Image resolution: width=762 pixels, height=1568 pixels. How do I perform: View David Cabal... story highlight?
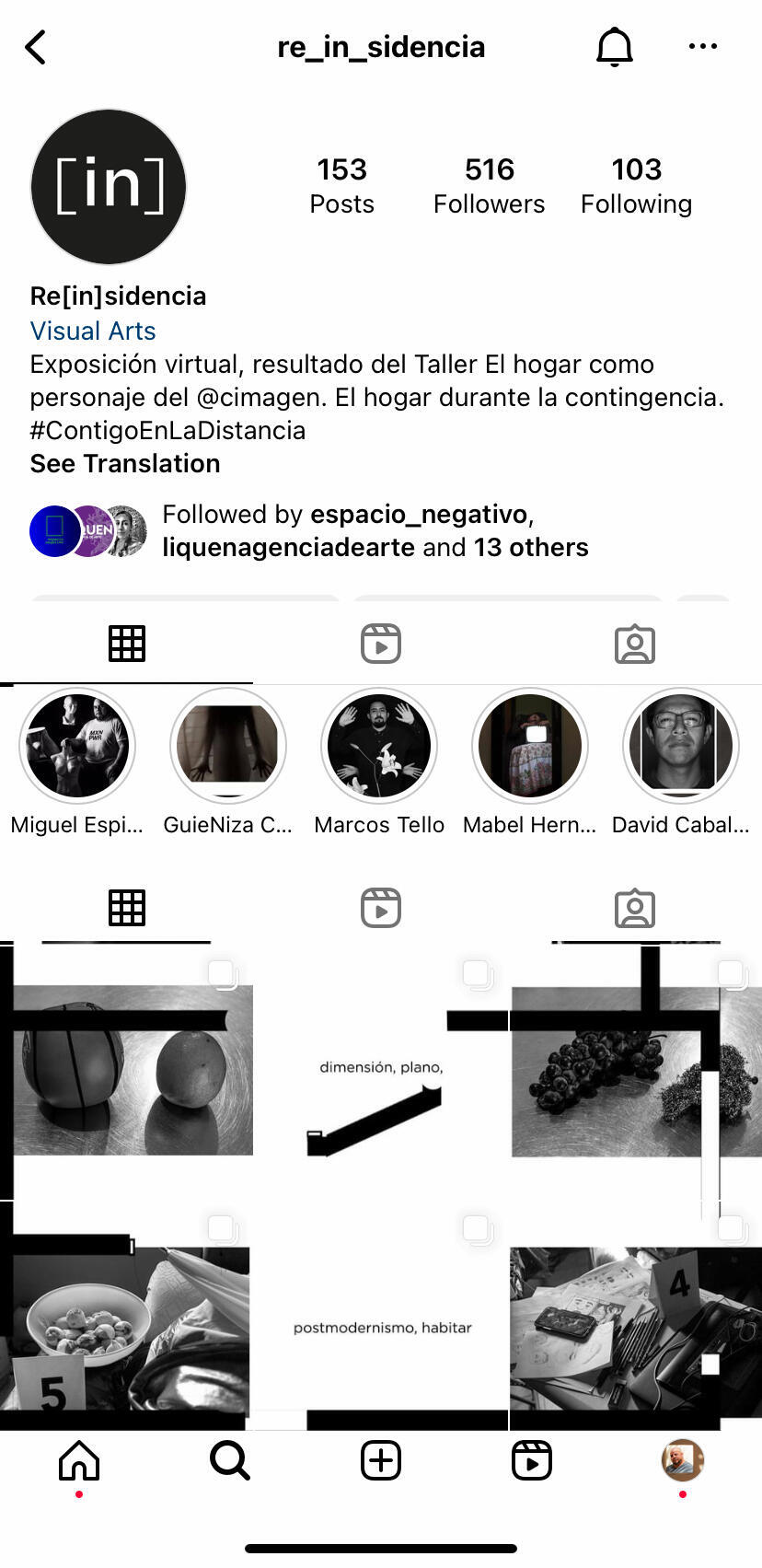[x=681, y=746]
